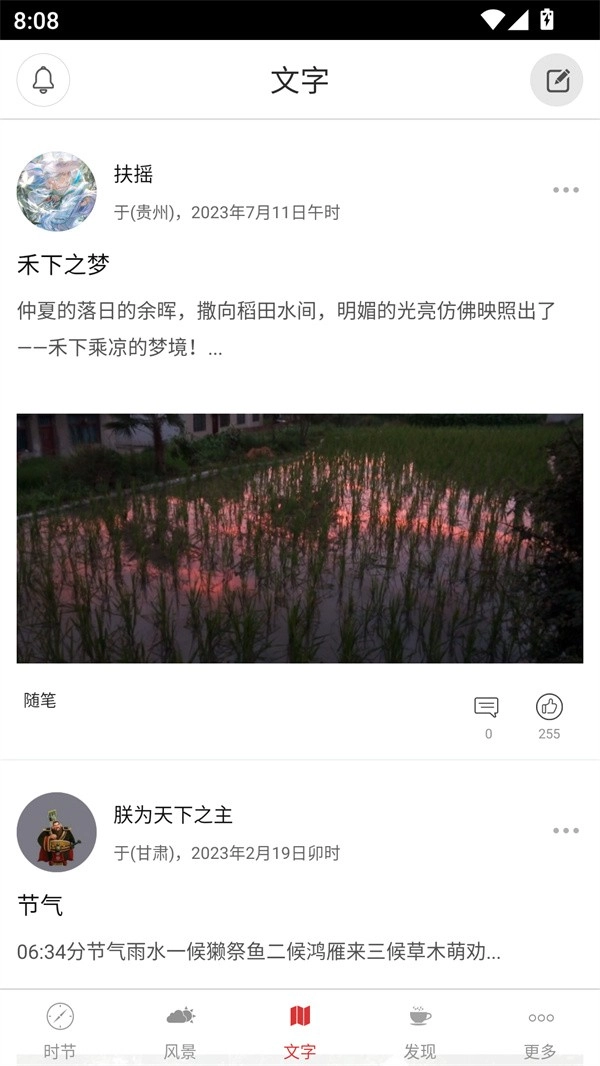This screenshot has height=1066, width=600.
Task: Open overflow menu on 扶摇's post
Action: [x=565, y=190]
